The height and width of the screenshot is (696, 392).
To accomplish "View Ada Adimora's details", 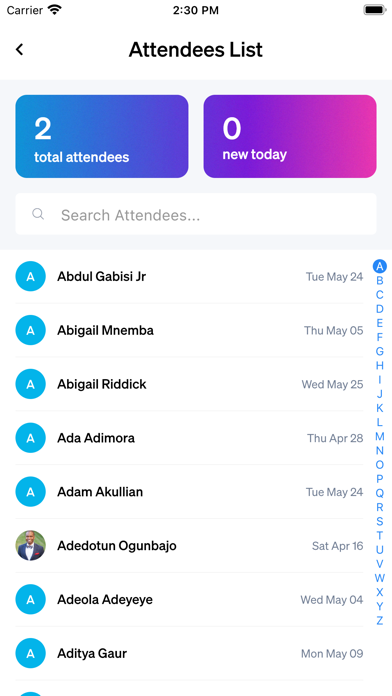I will 189,438.
